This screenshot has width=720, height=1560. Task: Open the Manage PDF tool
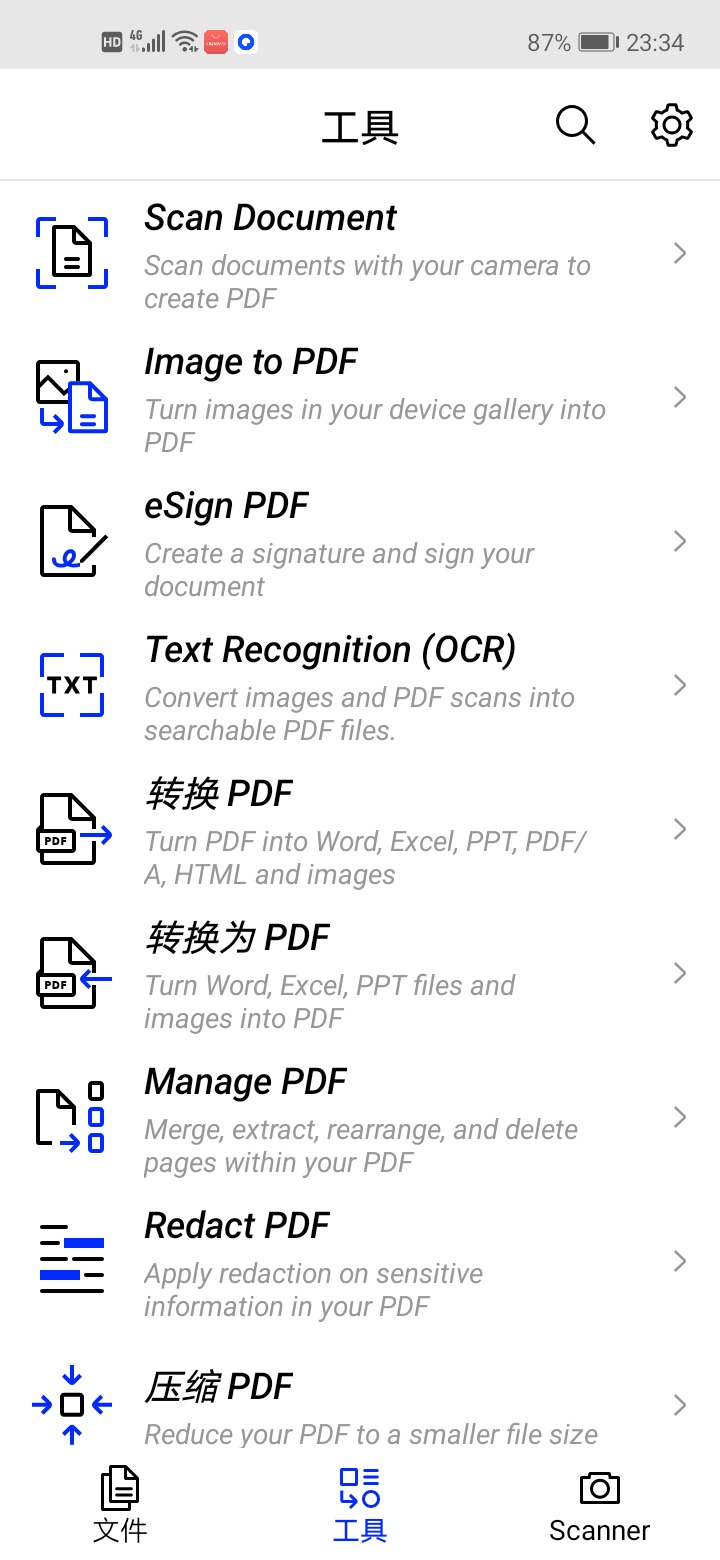point(360,1118)
